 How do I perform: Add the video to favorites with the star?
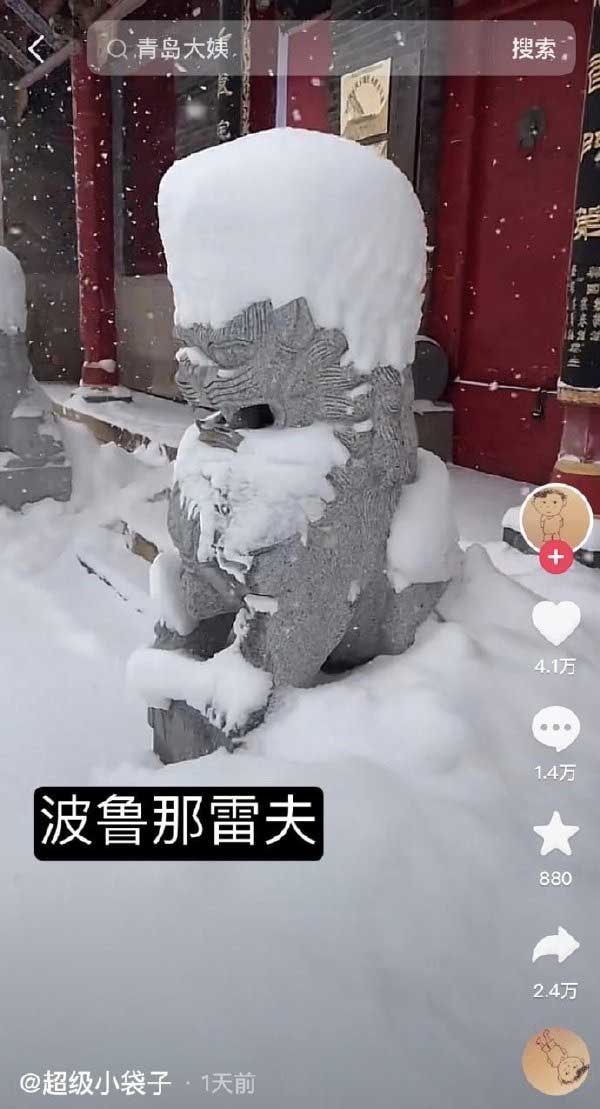coord(556,834)
